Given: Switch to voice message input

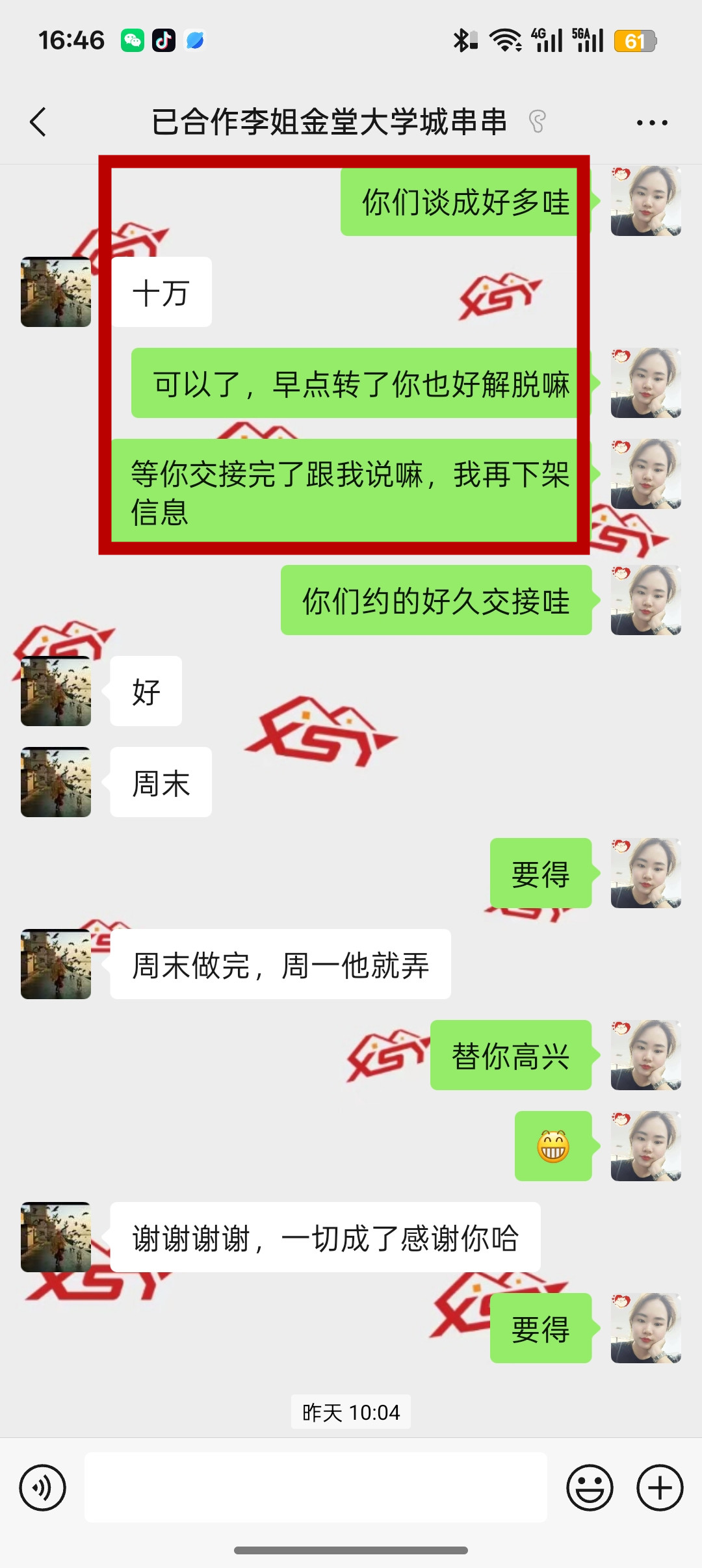Looking at the screenshot, I should [x=43, y=1487].
